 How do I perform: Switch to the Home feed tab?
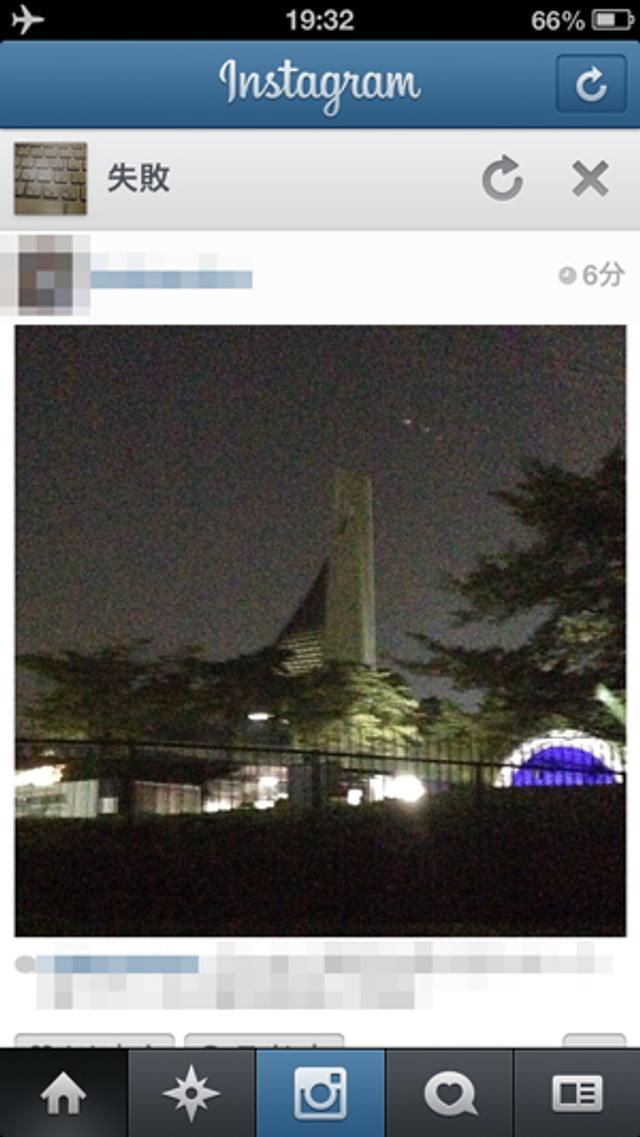pyautogui.click(x=63, y=1094)
